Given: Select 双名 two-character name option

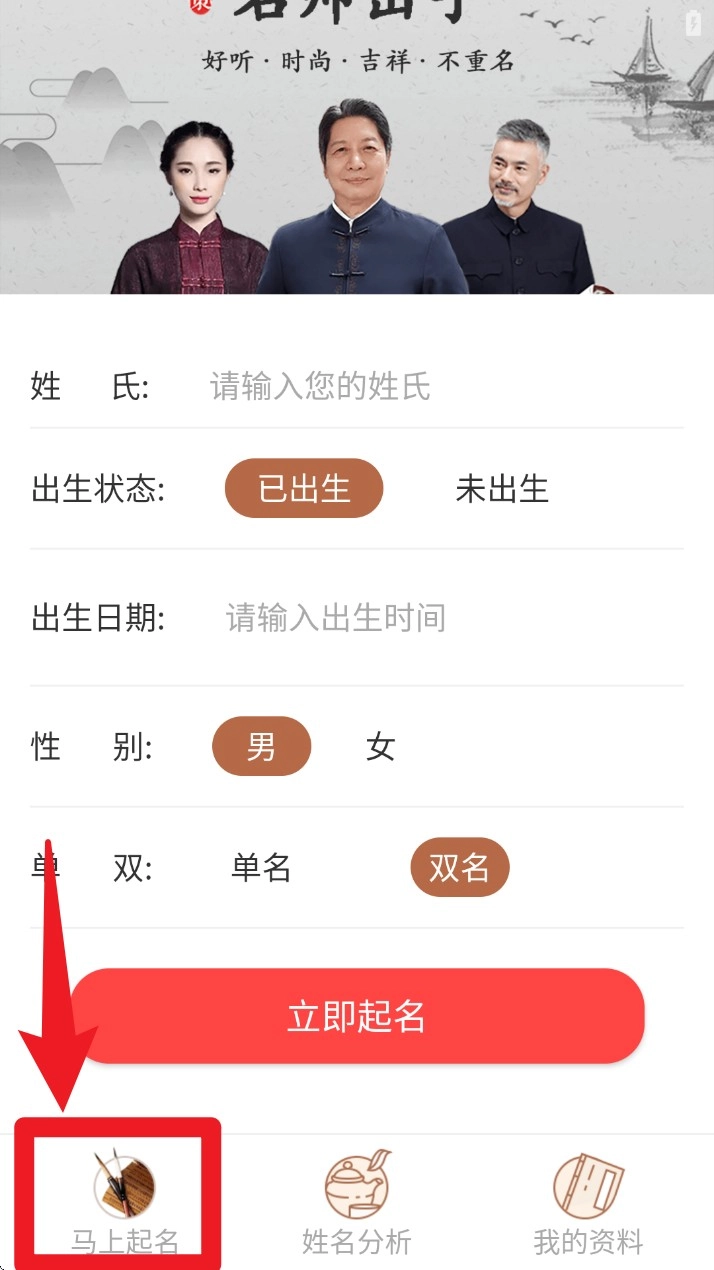Looking at the screenshot, I should pos(459,867).
